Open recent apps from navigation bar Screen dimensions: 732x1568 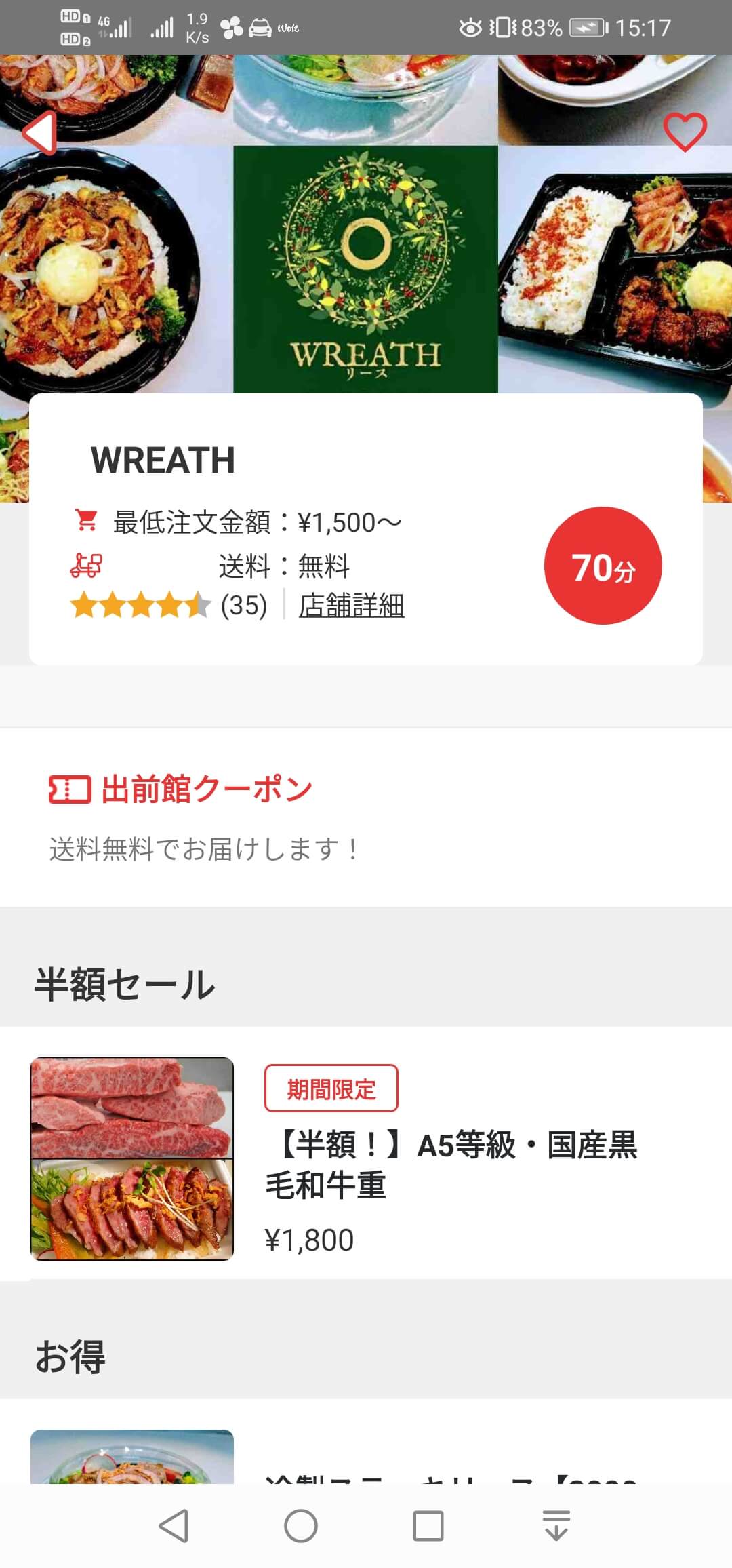pos(428,1526)
